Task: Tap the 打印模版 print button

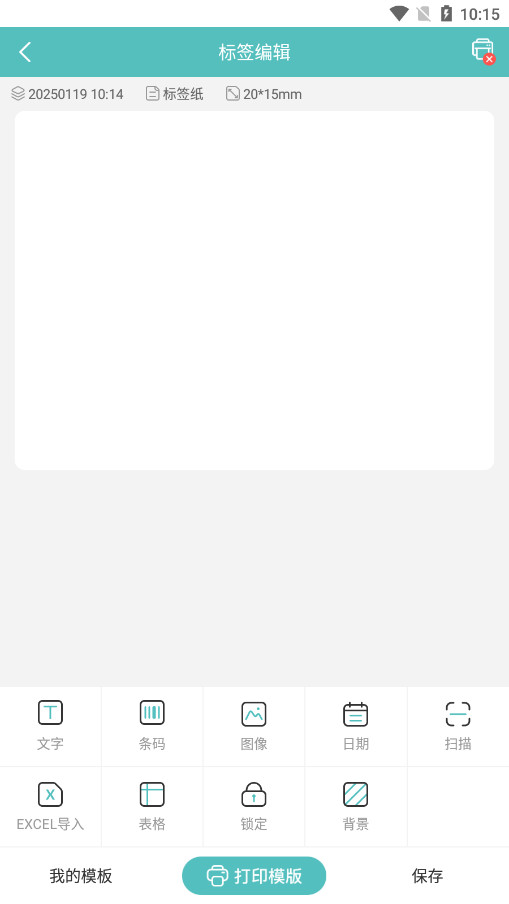Action: pos(254,876)
